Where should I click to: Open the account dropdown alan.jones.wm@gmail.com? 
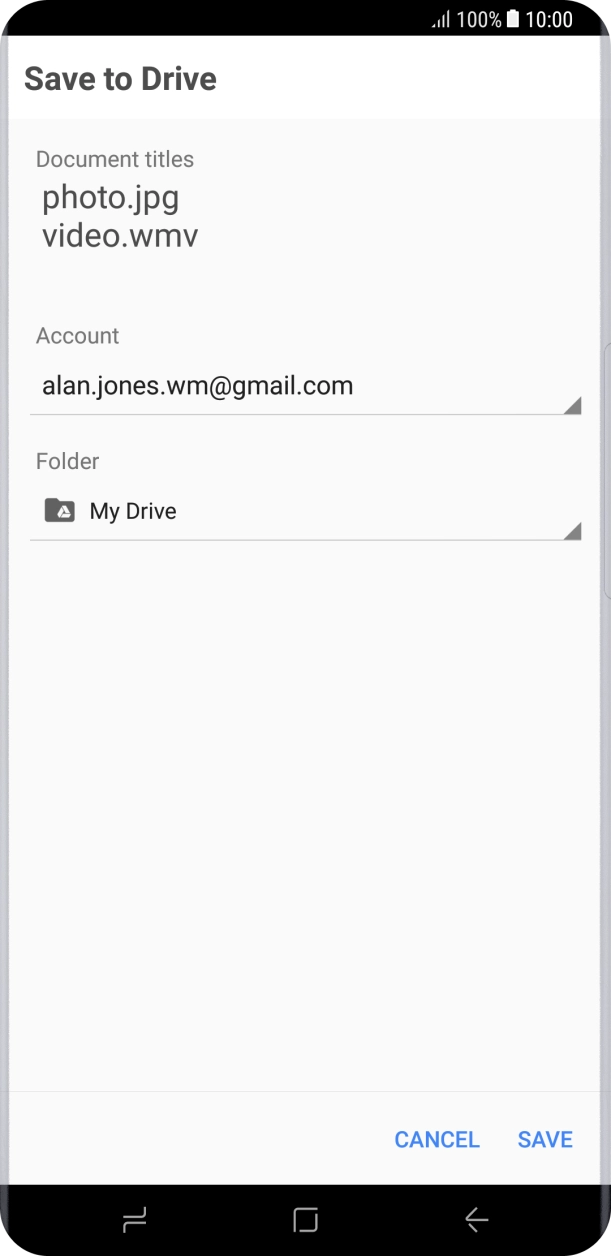click(305, 386)
